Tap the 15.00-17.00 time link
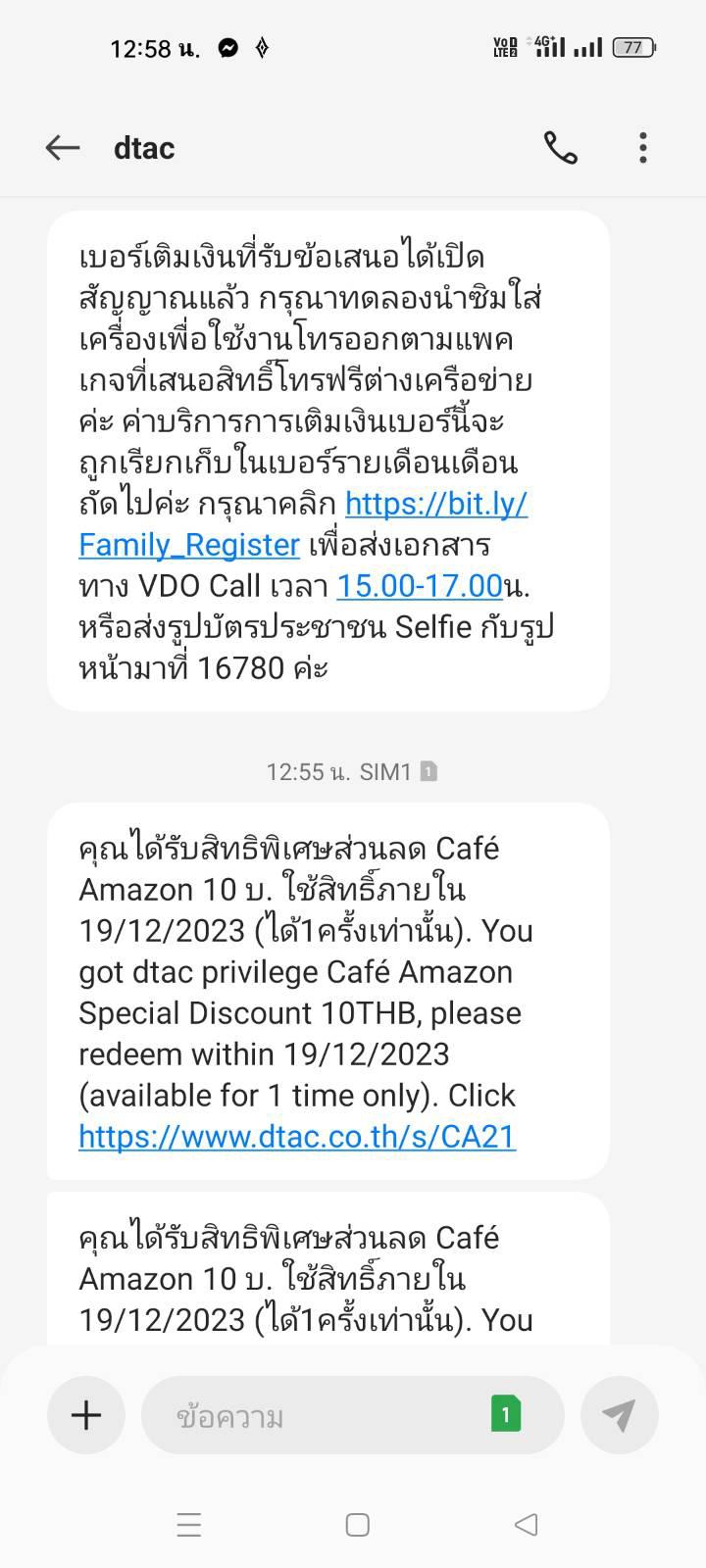This screenshot has width=706, height=1568. (x=420, y=586)
